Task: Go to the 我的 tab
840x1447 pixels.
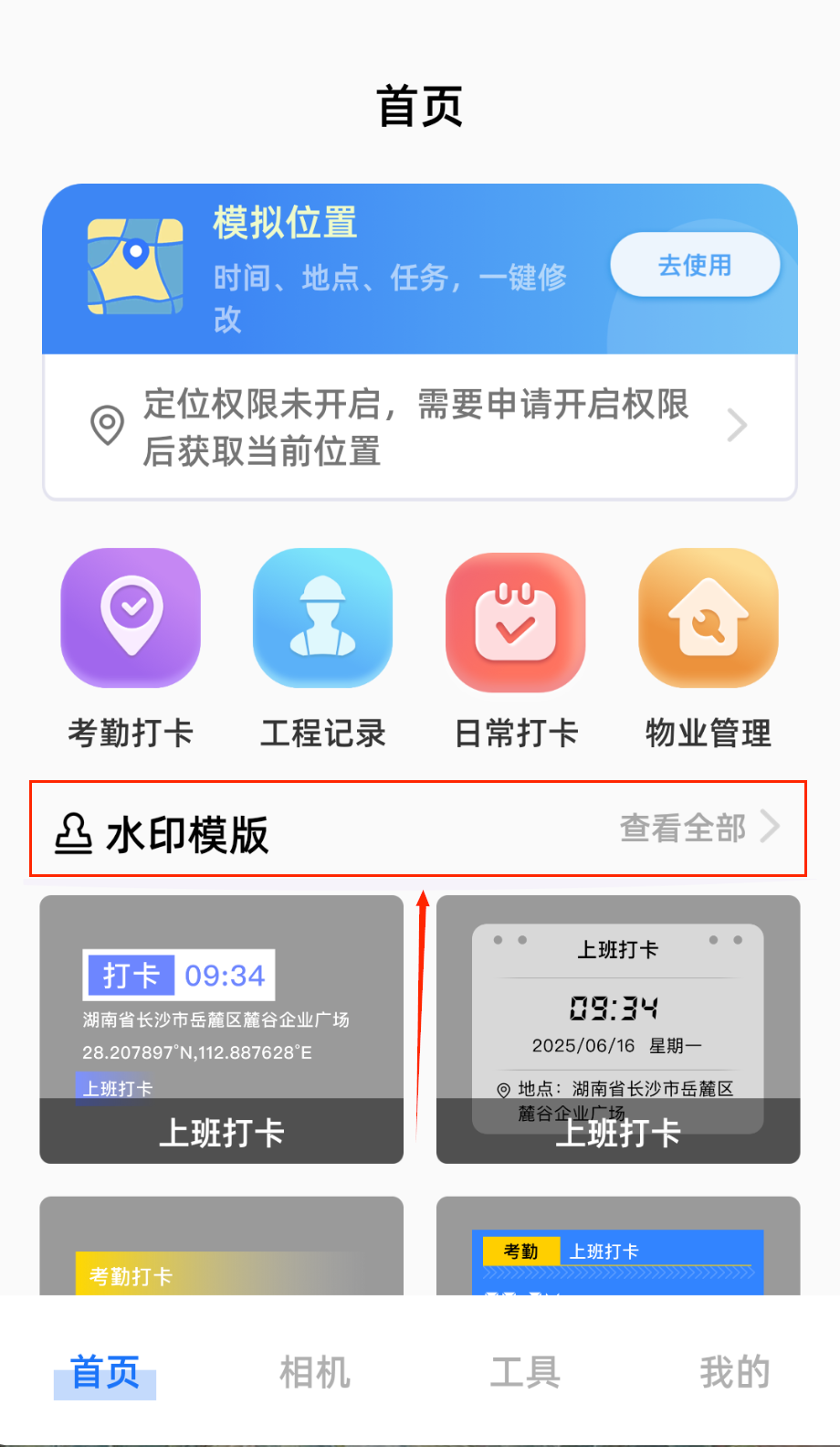Action: point(735,1372)
